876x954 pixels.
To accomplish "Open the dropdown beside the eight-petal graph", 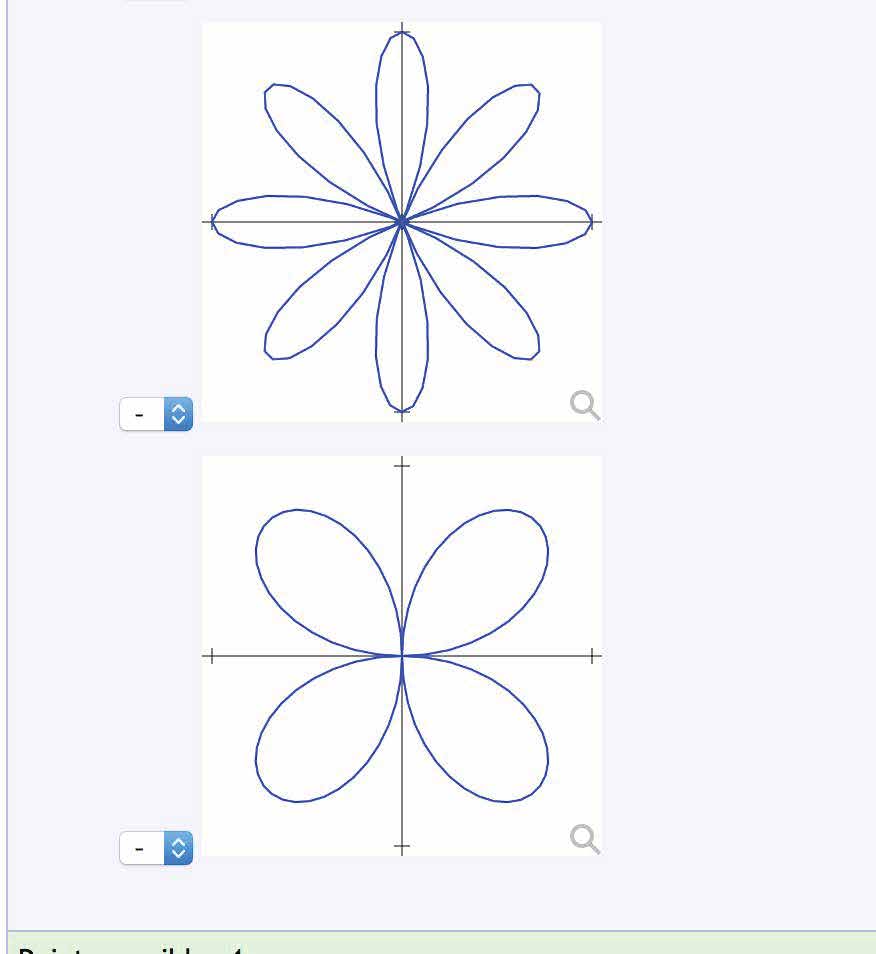I will (x=156, y=414).
